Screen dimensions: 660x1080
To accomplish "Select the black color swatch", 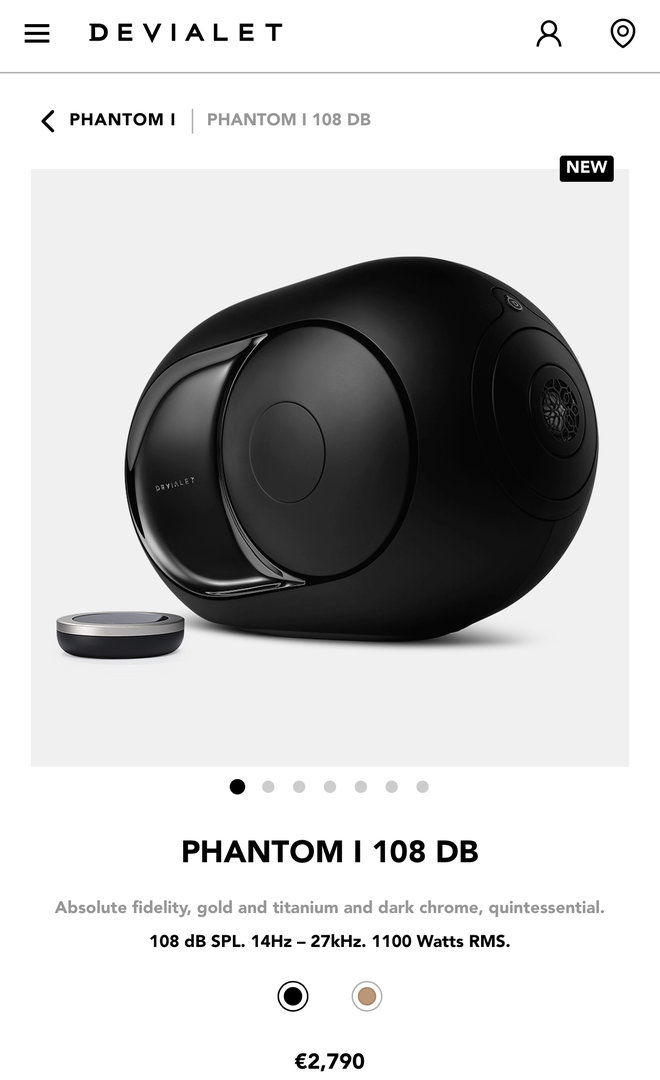I will pos(293,996).
